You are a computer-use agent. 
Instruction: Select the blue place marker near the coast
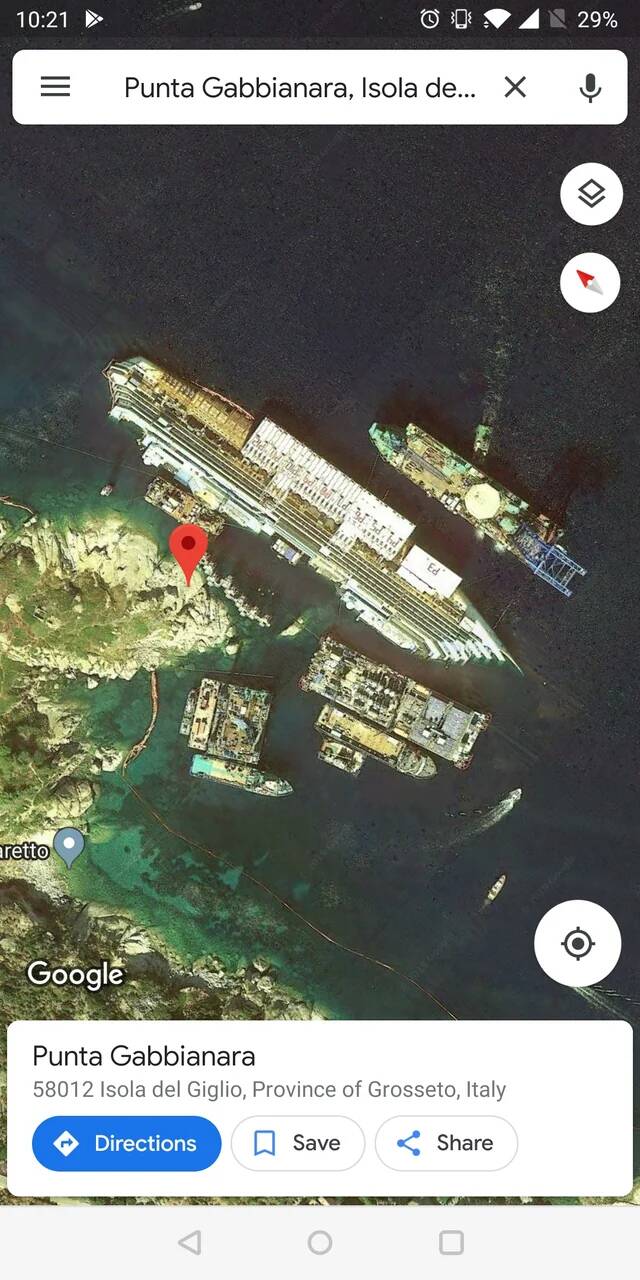point(69,846)
